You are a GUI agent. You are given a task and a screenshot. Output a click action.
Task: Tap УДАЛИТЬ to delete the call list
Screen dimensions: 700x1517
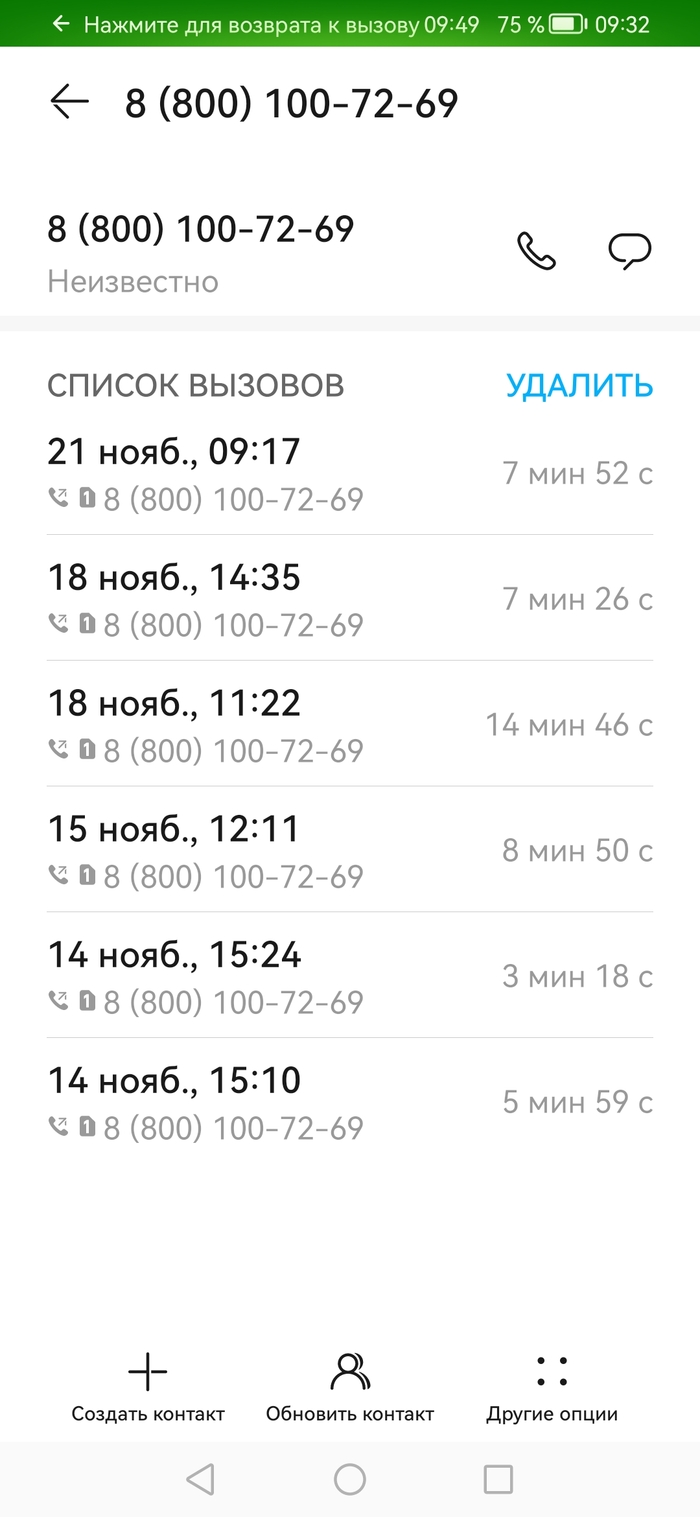(579, 385)
